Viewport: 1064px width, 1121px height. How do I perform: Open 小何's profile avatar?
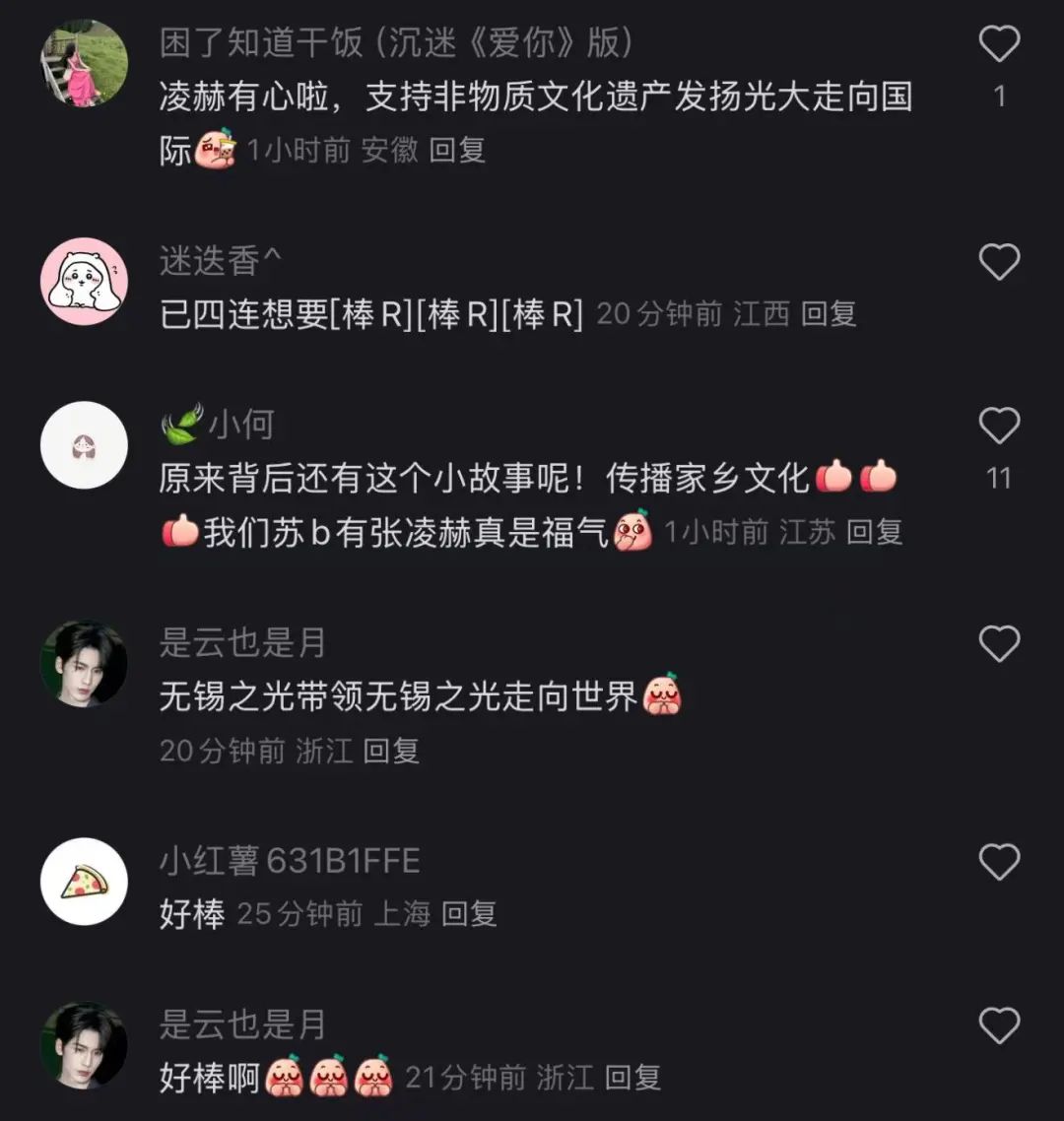tap(84, 445)
